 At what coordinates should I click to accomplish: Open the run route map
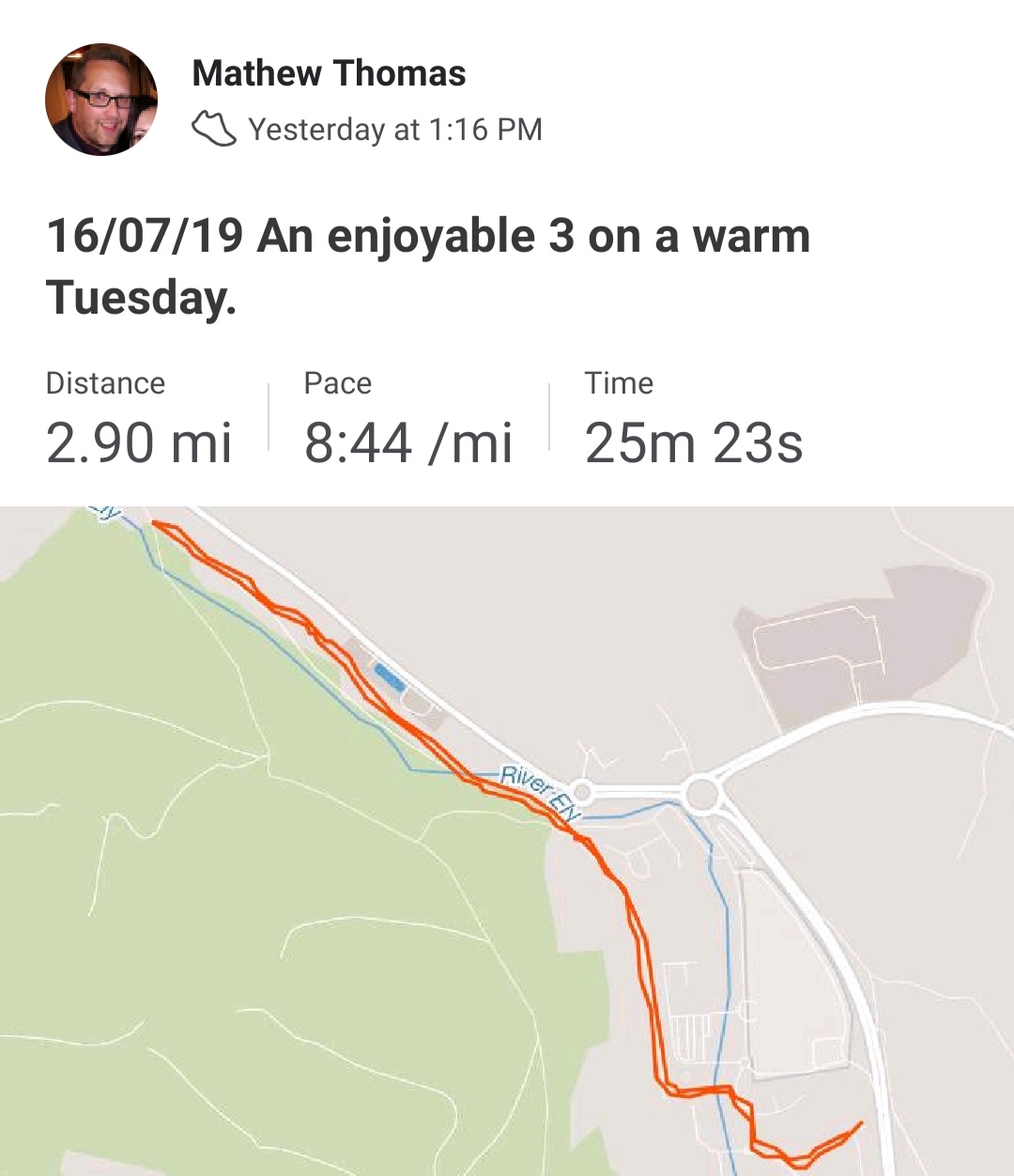click(507, 841)
